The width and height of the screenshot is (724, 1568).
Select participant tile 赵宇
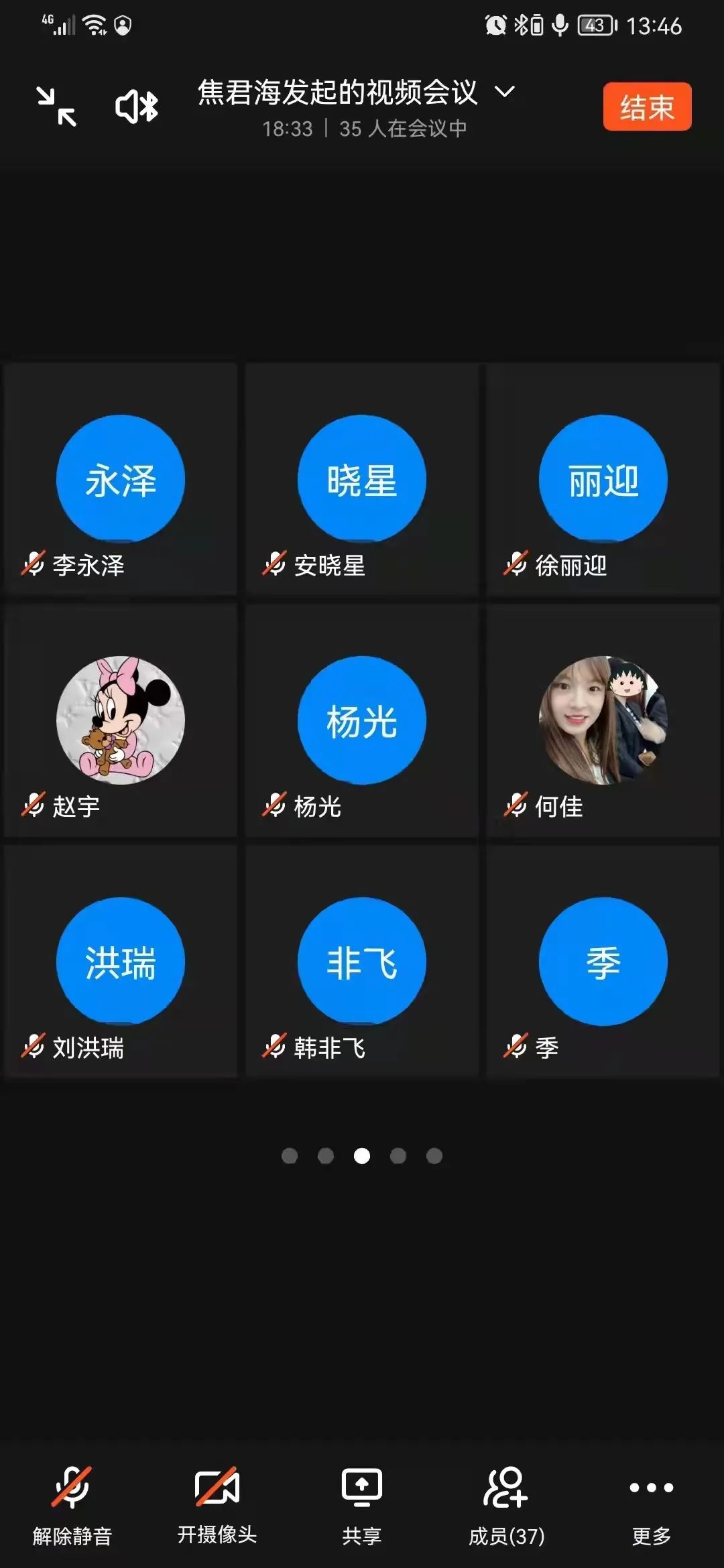point(121,720)
